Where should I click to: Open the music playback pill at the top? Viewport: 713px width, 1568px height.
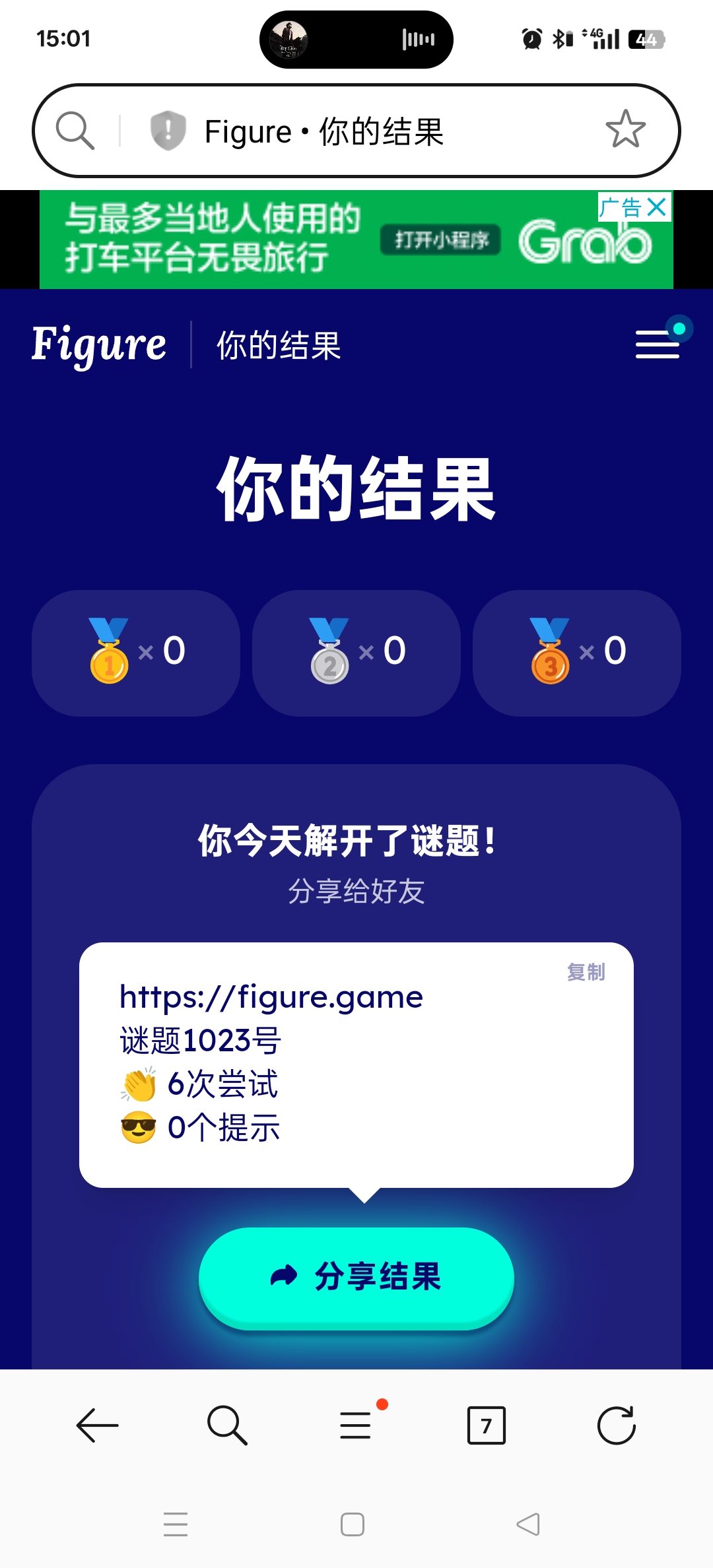click(356, 40)
